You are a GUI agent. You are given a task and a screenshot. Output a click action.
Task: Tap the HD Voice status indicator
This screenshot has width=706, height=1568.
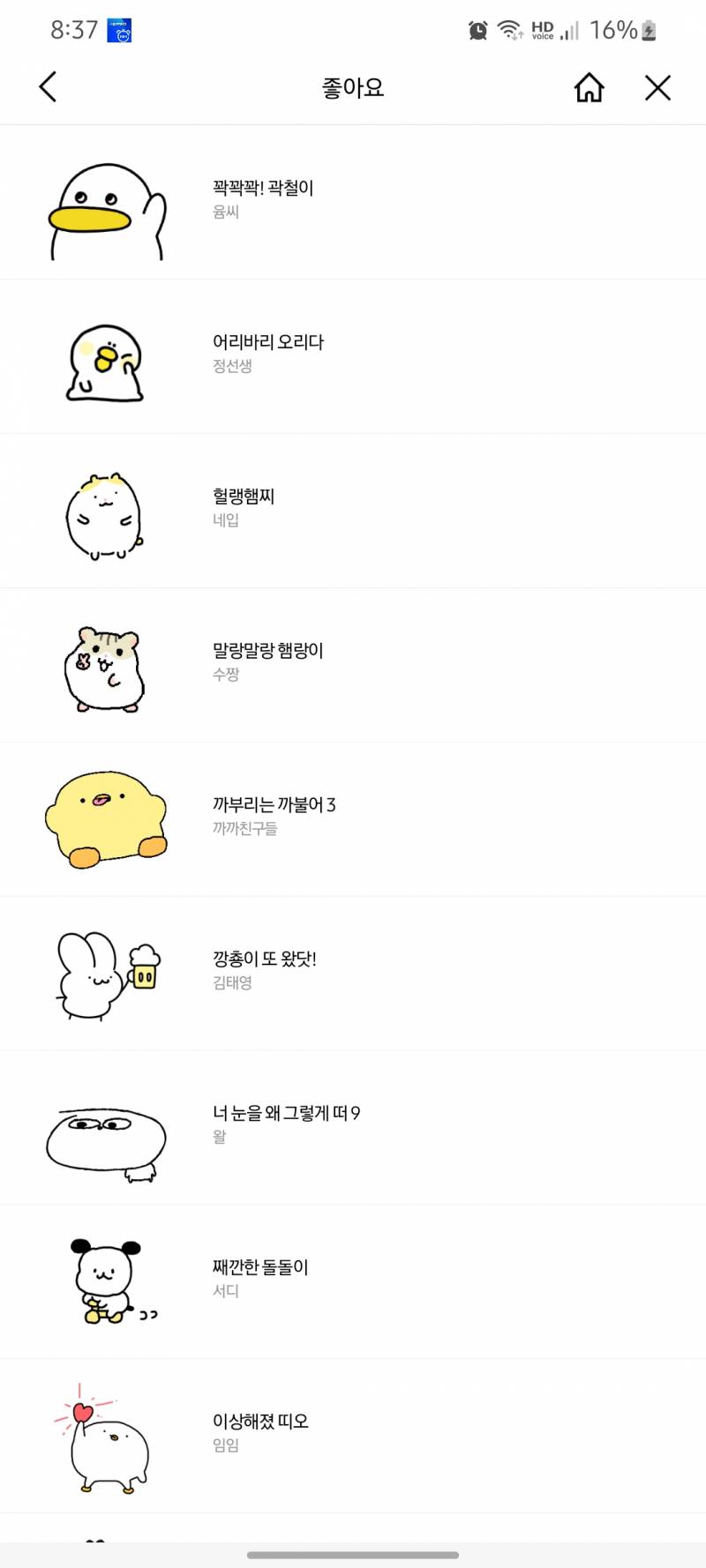[x=542, y=29]
